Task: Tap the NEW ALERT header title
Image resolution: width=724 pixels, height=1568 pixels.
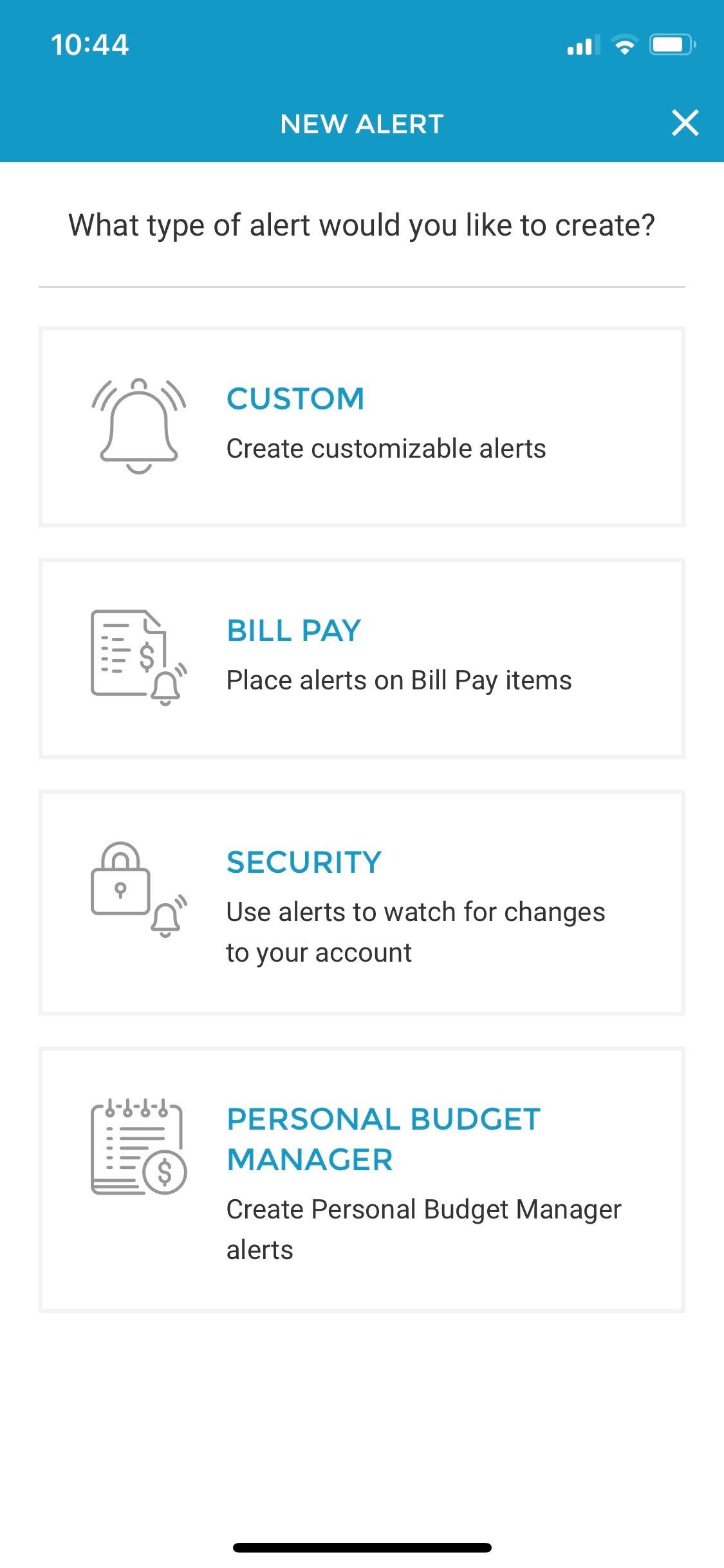Action: coord(362,124)
